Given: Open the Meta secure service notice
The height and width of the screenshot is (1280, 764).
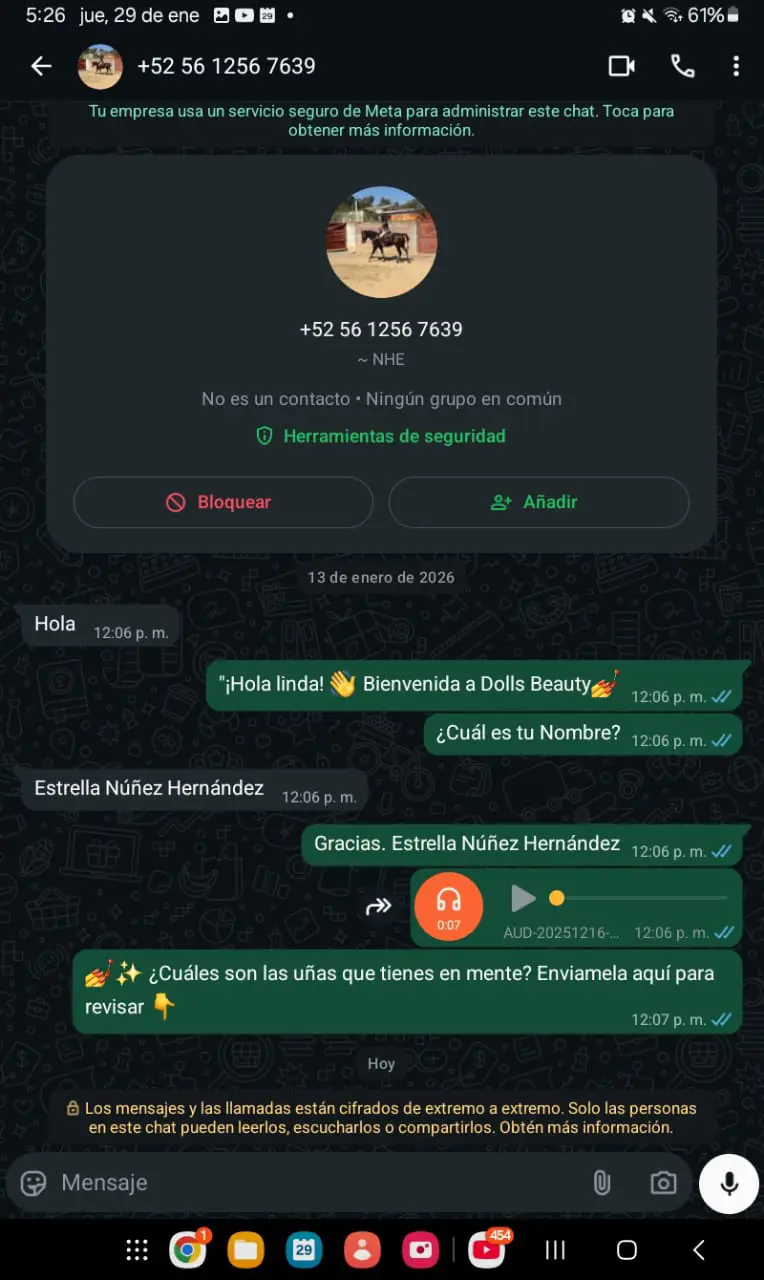Looking at the screenshot, I should [381, 120].
